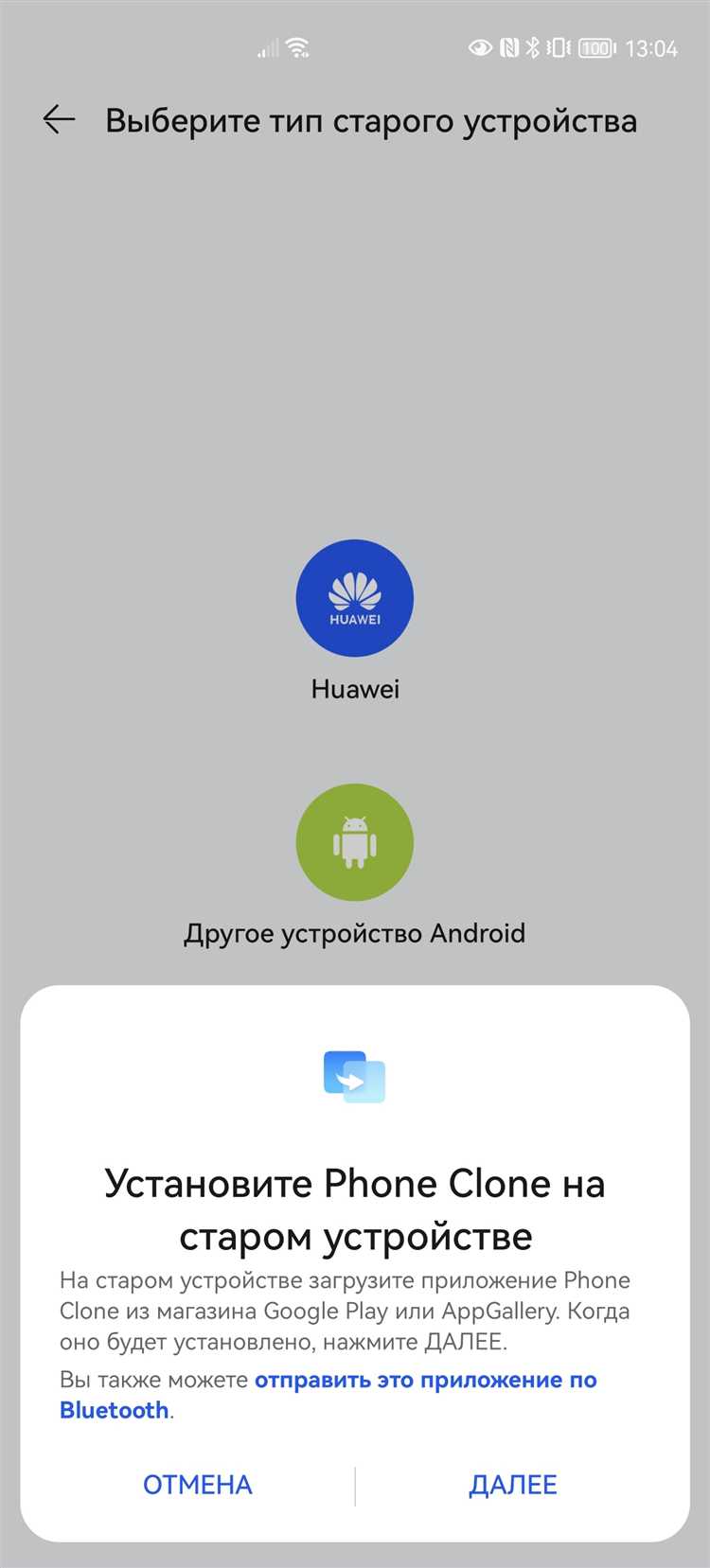
Task: Go back using the top arrow
Action: 59,119
